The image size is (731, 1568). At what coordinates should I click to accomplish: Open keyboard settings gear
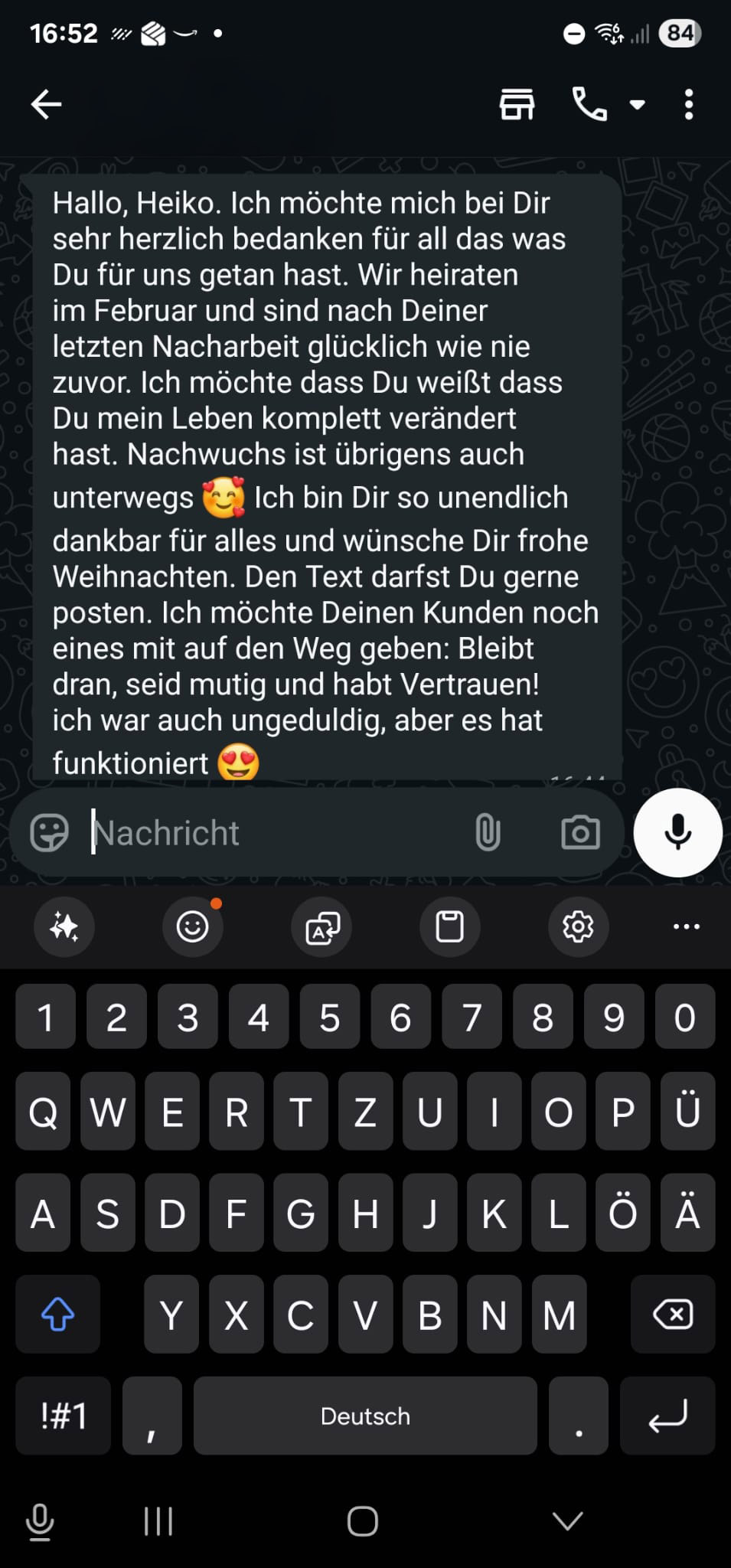pos(578,927)
